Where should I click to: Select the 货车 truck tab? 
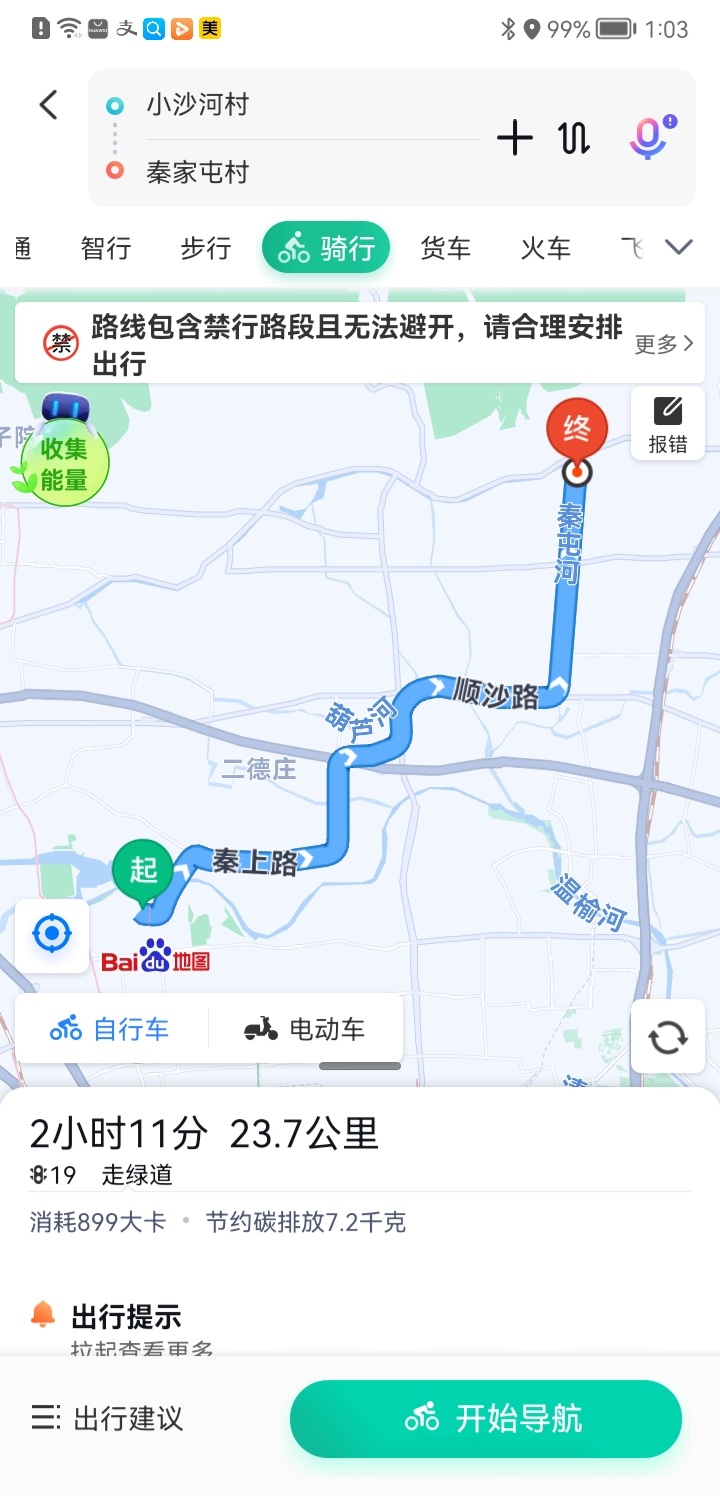coord(445,248)
